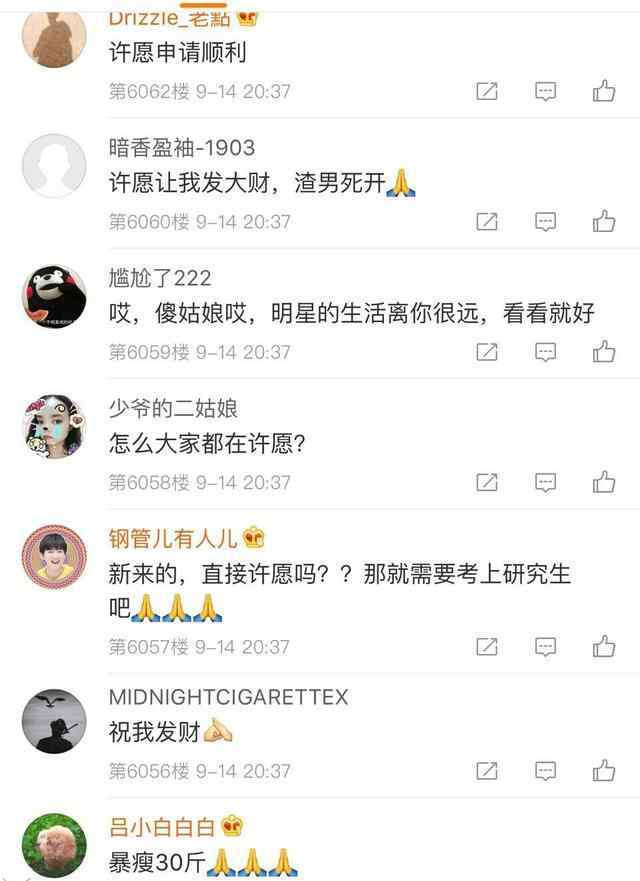Like 钢管儿有人儿's comment
The height and width of the screenshot is (881, 640).
pos(603,646)
